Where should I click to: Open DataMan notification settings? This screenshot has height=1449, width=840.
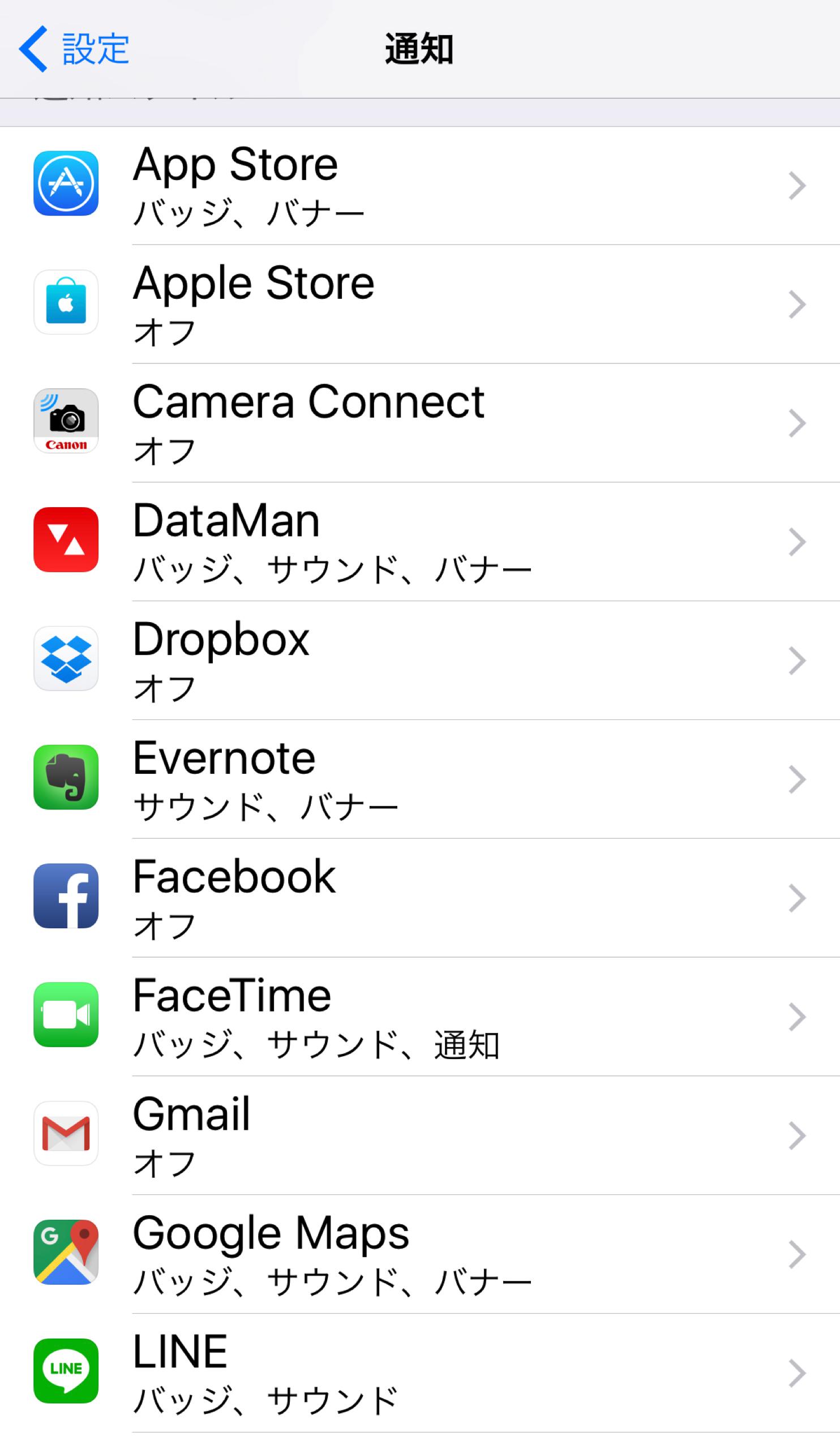click(419, 542)
